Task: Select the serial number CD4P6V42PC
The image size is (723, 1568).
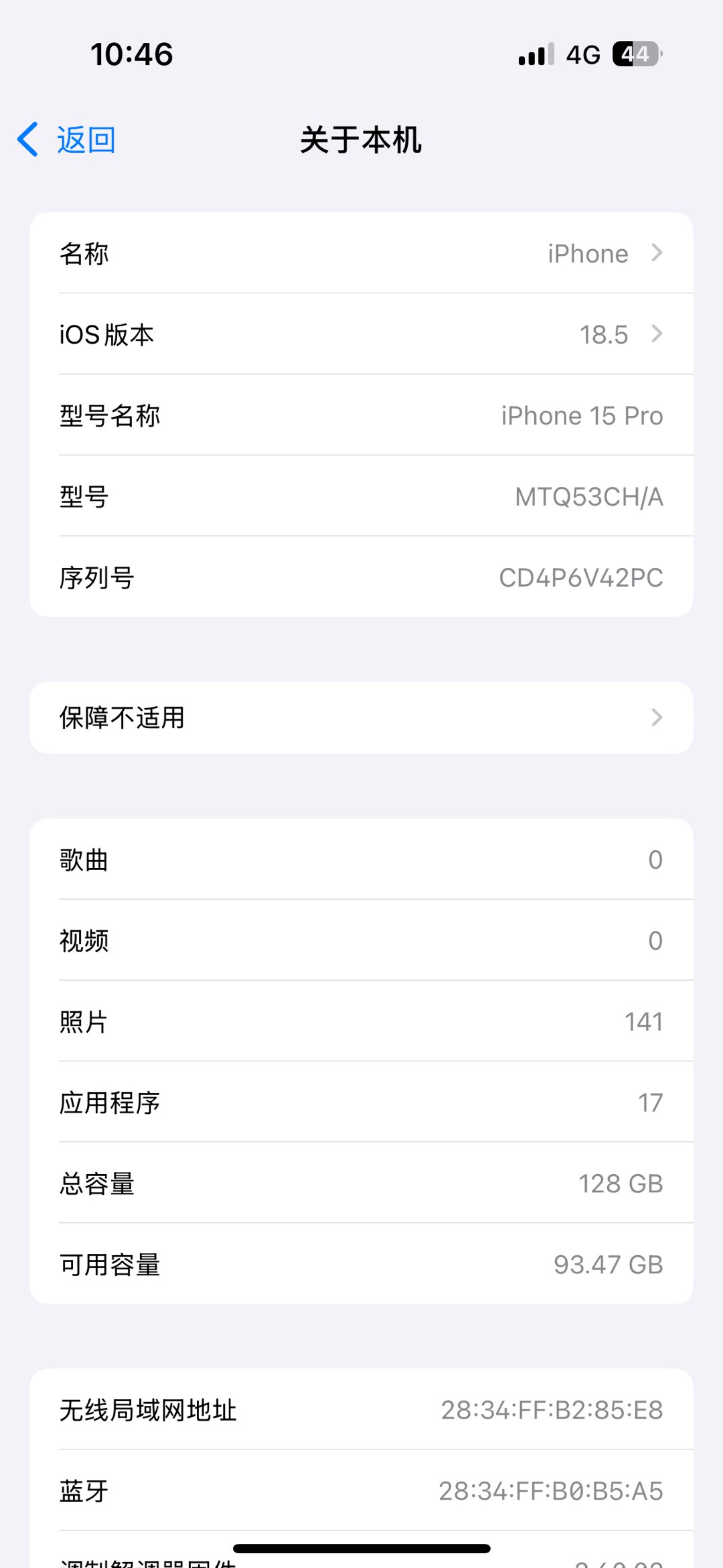Action: click(x=582, y=577)
